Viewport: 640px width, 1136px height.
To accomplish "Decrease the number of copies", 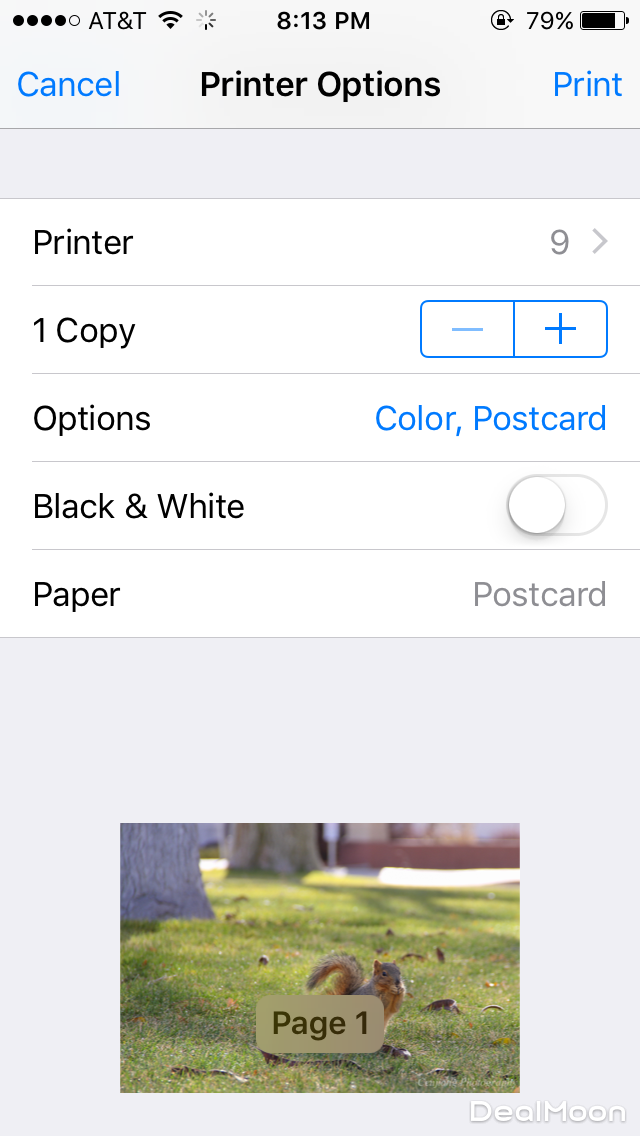I will pyautogui.click(x=467, y=329).
